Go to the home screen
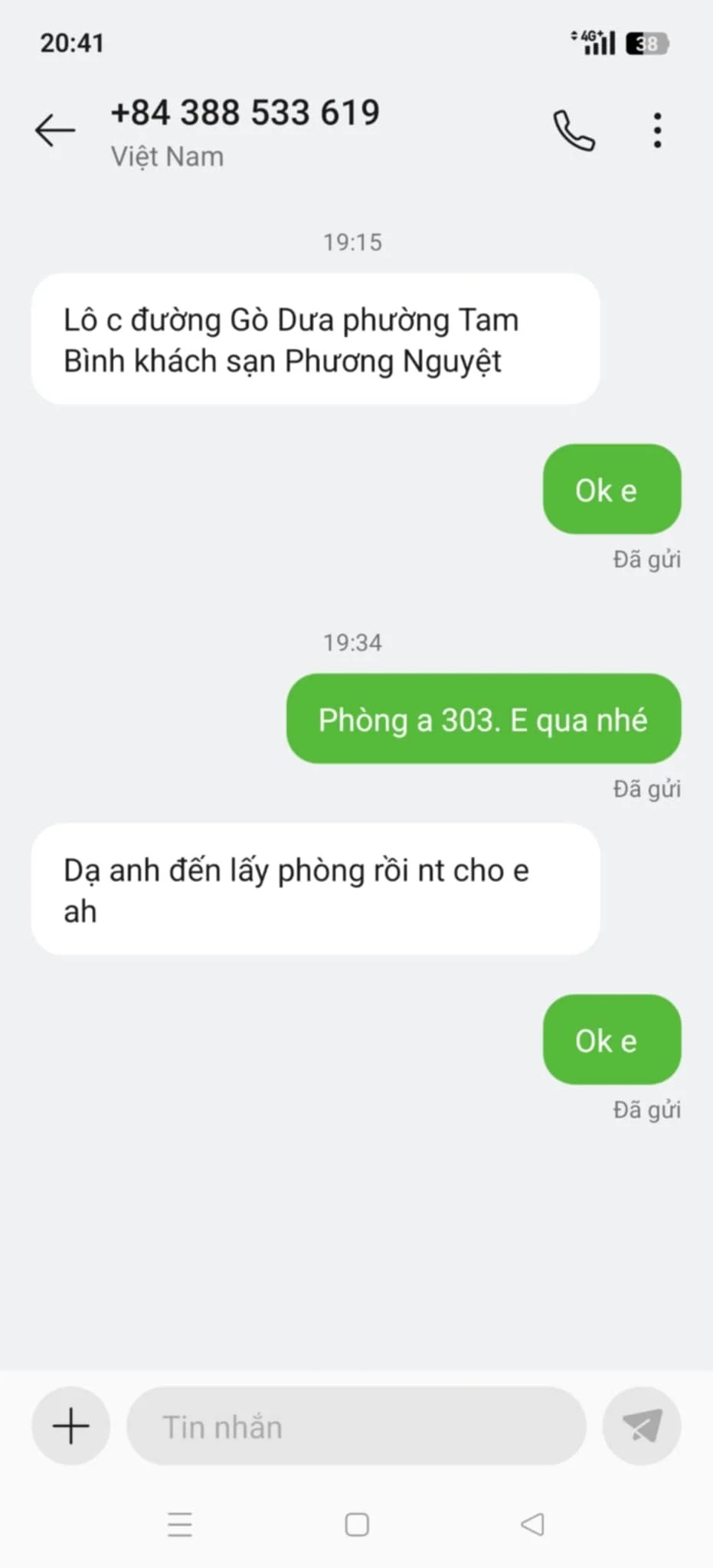Screen dimensions: 713x1568 (x=357, y=1524)
